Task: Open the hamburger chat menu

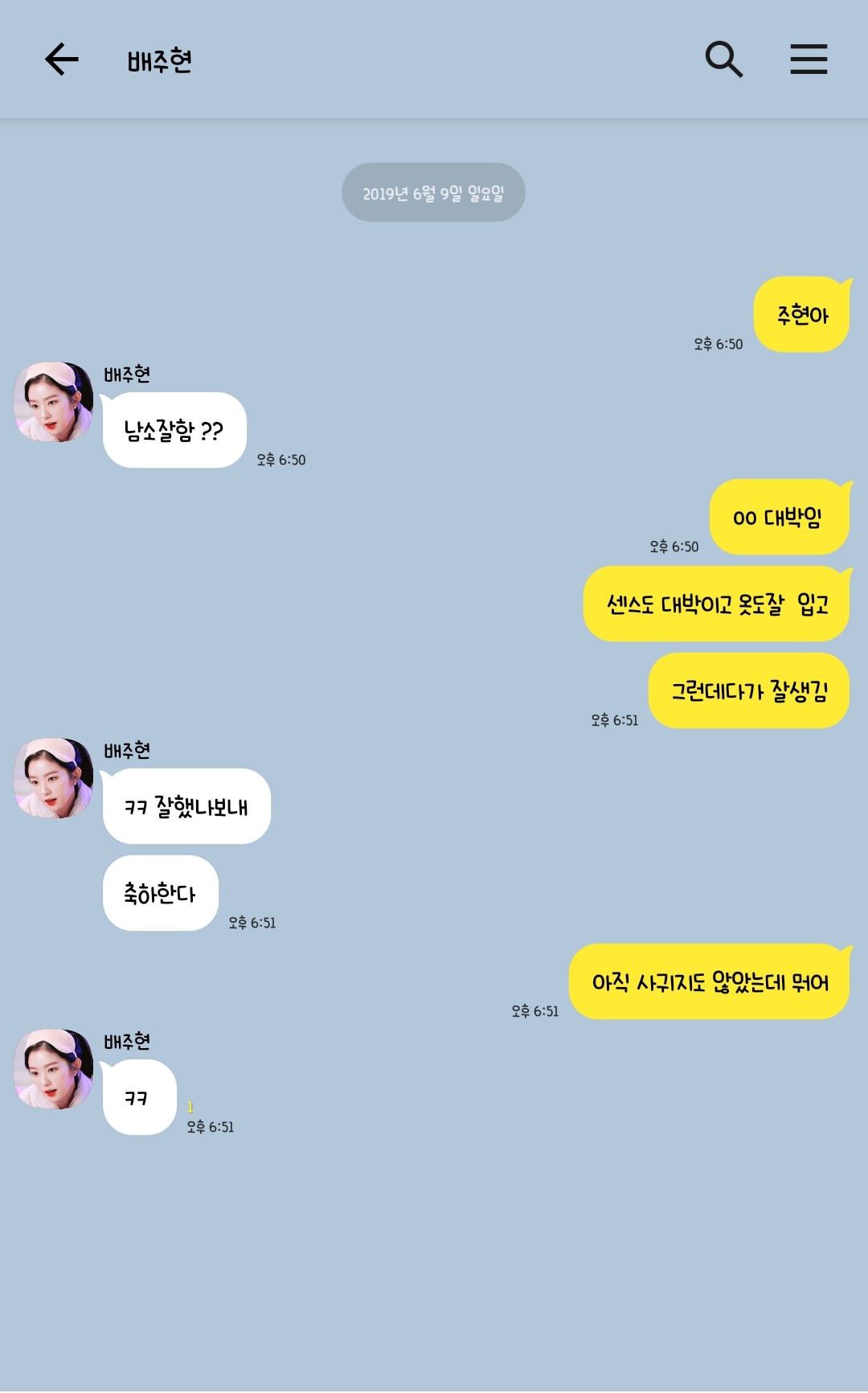Action: 809,59
